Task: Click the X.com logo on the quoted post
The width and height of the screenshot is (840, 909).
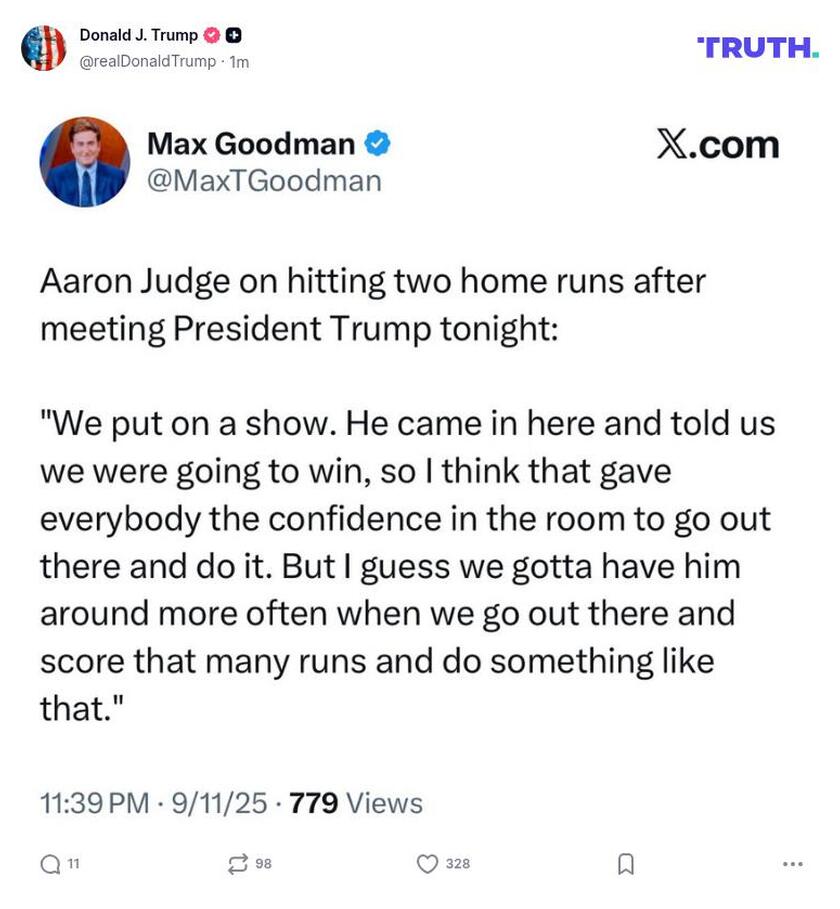Action: [x=716, y=144]
